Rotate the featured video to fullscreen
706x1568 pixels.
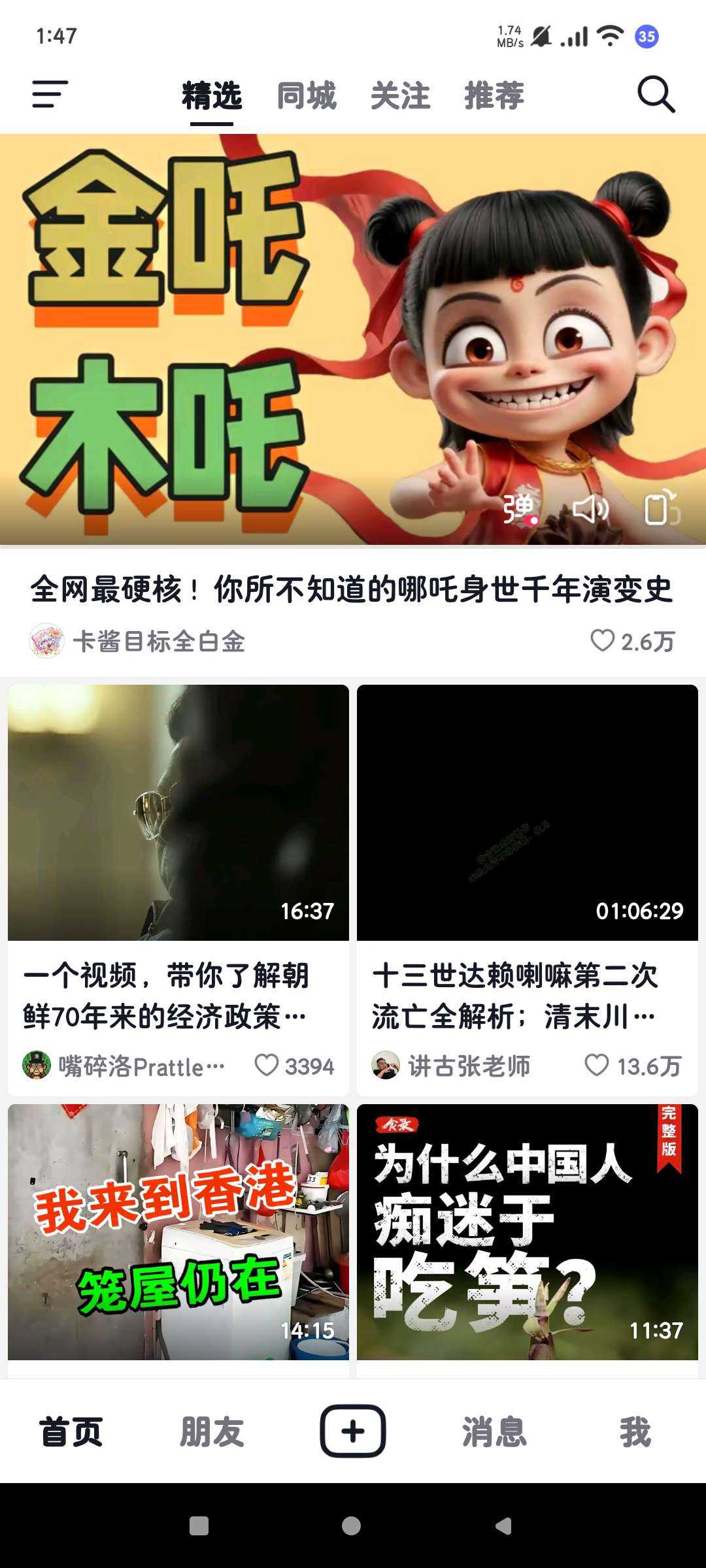click(x=662, y=508)
